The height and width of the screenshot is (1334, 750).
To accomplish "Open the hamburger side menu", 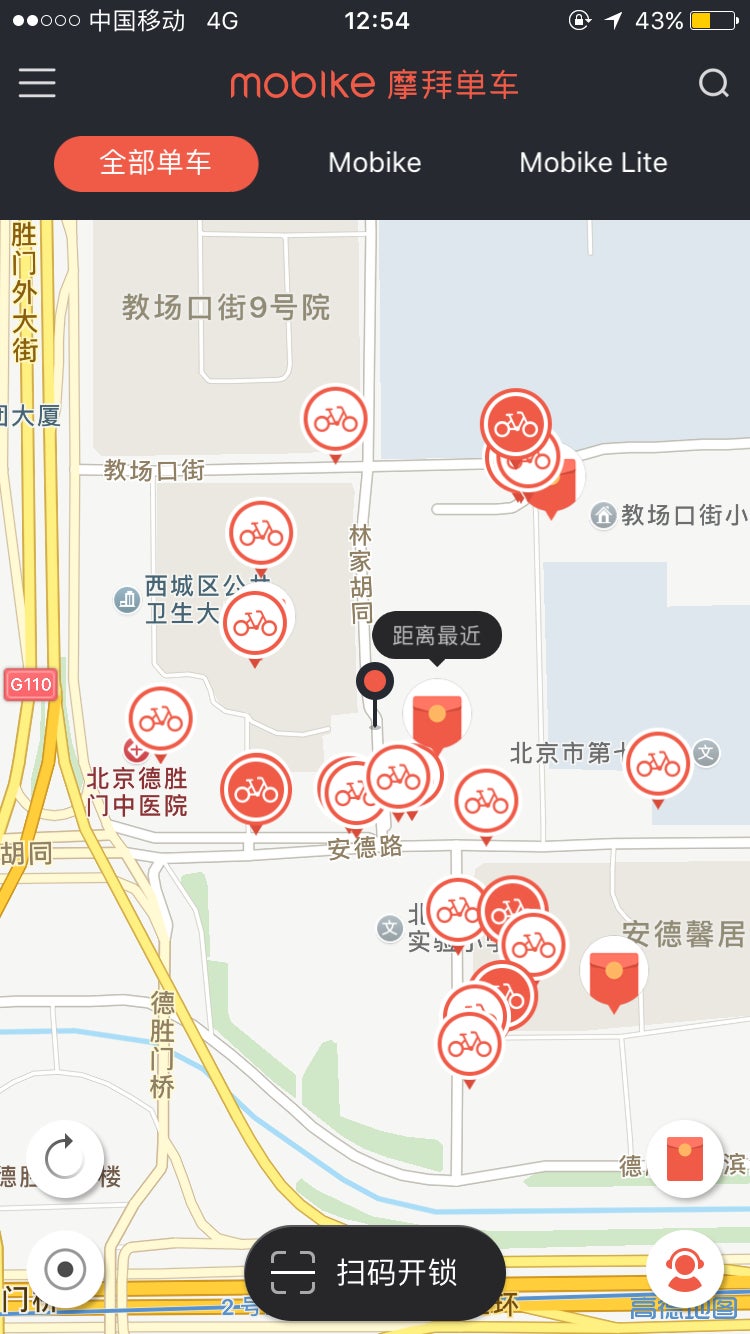I will click(37, 83).
